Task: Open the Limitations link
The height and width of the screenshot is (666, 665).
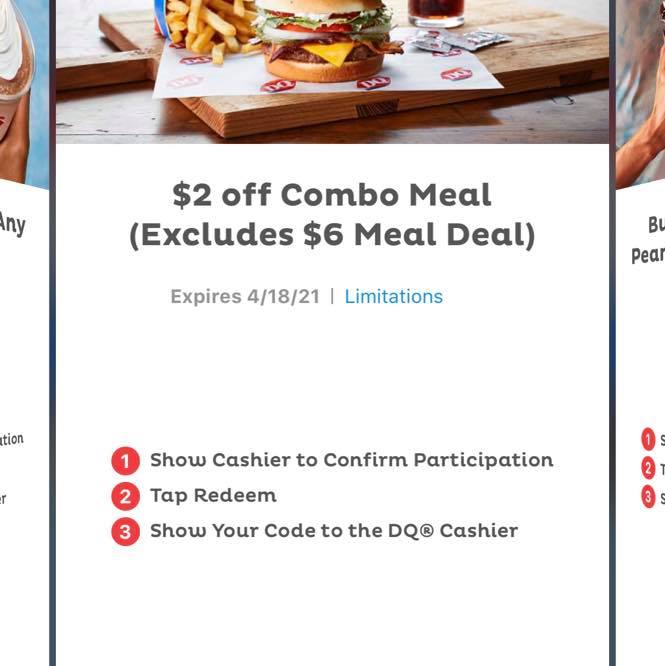Action: point(393,297)
